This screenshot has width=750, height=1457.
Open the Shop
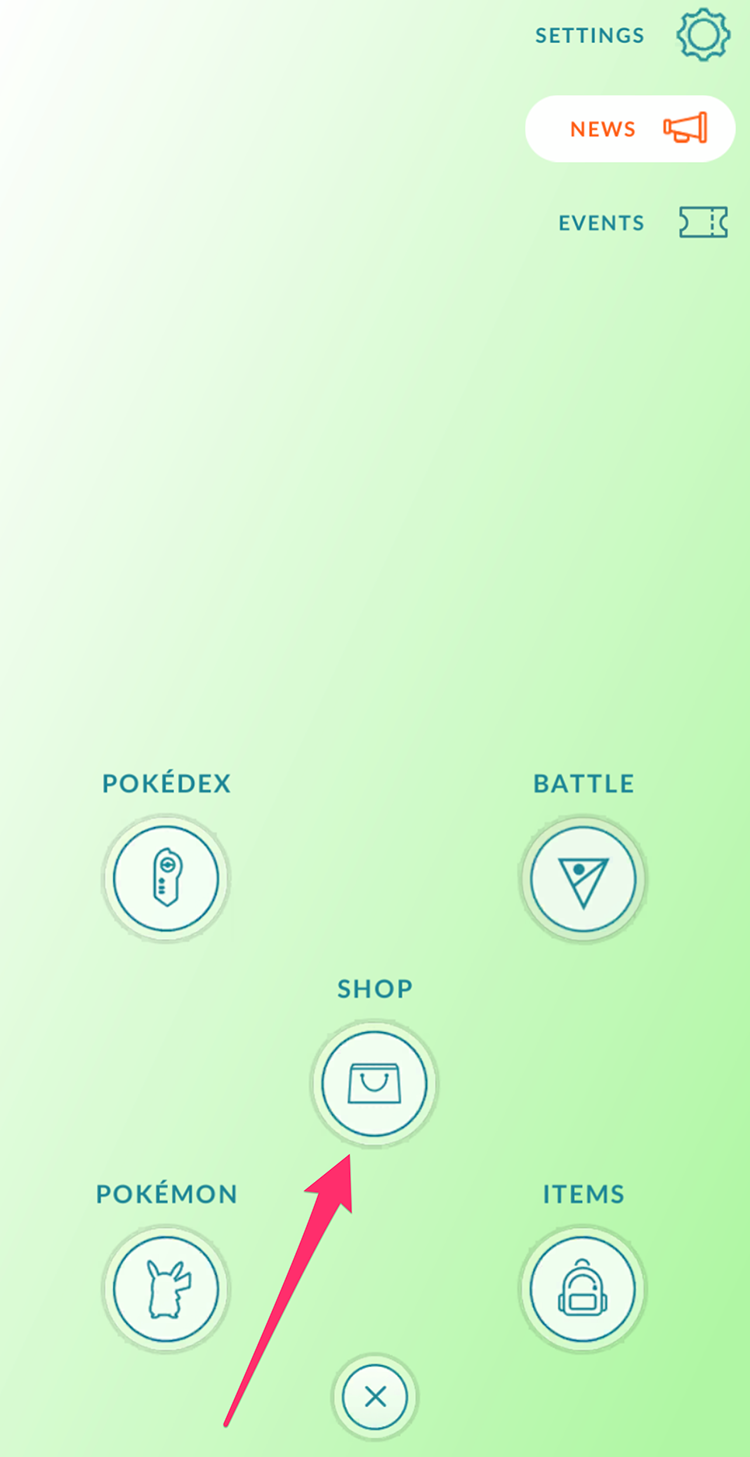tap(374, 1084)
